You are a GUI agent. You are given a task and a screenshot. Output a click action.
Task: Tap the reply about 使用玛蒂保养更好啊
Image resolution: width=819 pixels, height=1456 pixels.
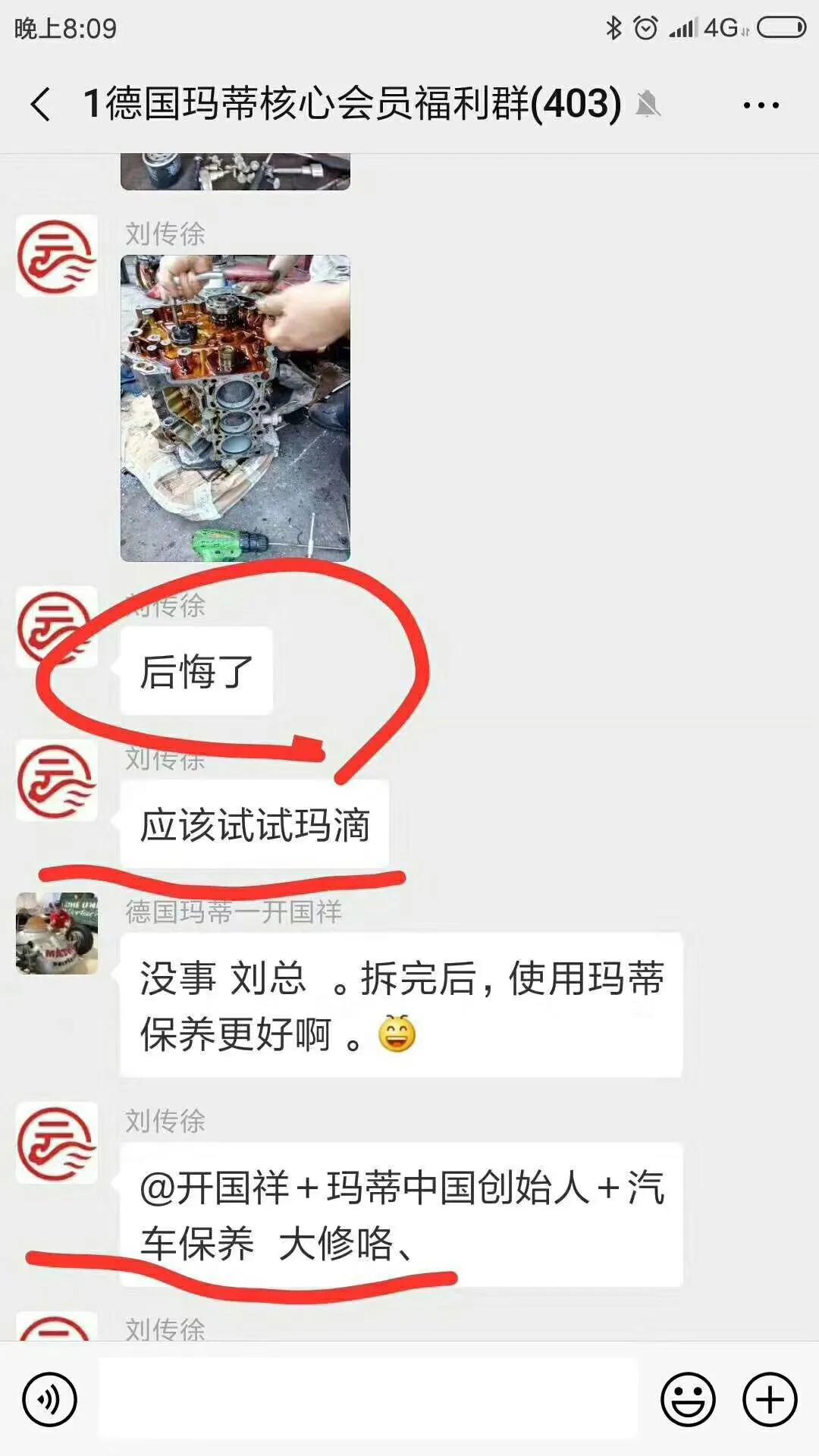[x=402, y=1005]
